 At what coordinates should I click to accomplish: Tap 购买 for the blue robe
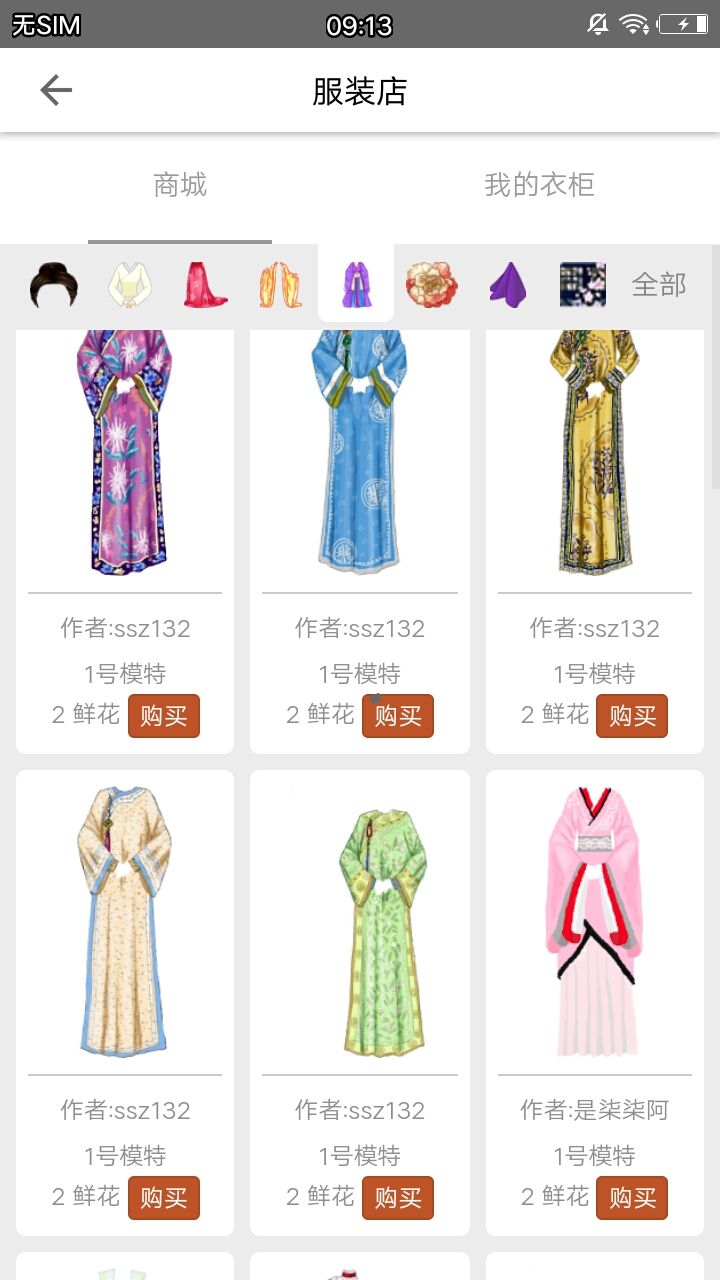click(397, 716)
